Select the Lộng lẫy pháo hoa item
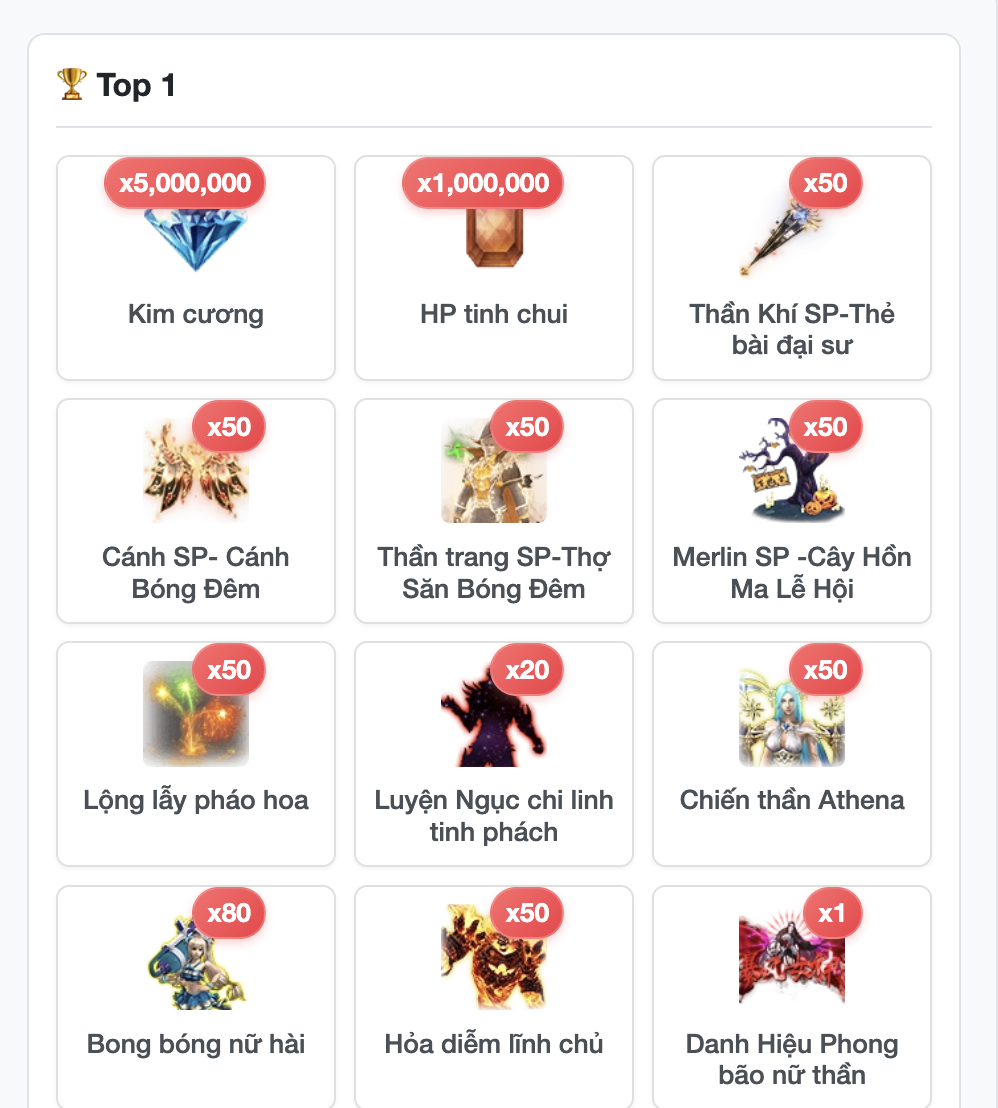Screen dimensions: 998x1108 coord(196,754)
